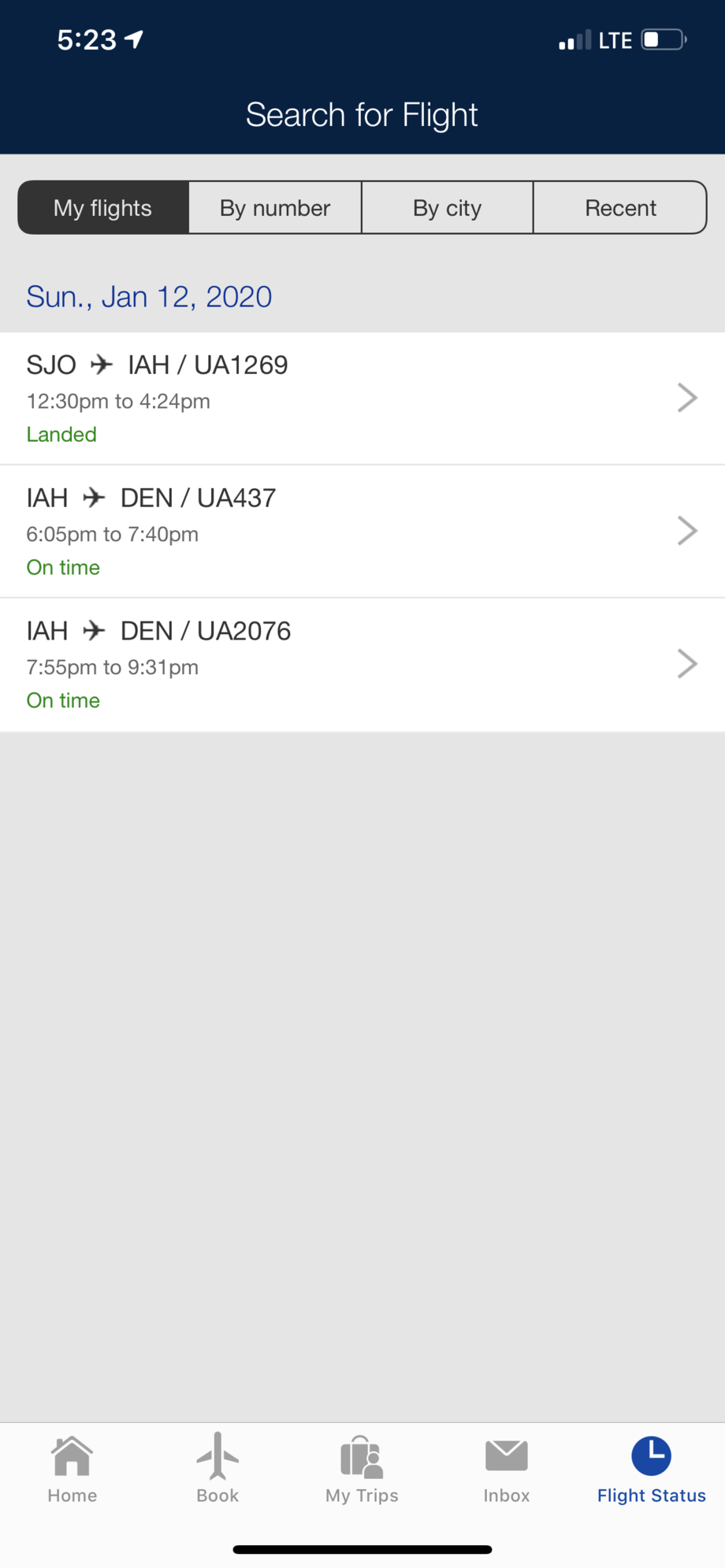The height and width of the screenshot is (1568, 725).
Task: Open the Recent searches tab
Action: click(620, 208)
